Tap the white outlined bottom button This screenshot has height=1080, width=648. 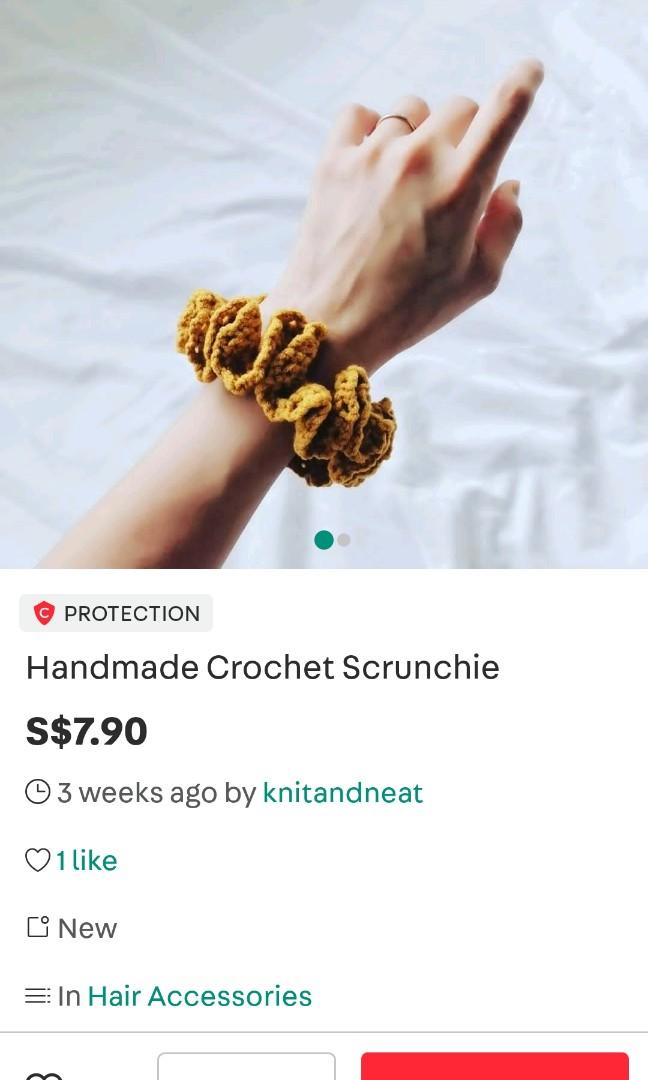click(x=247, y=1066)
